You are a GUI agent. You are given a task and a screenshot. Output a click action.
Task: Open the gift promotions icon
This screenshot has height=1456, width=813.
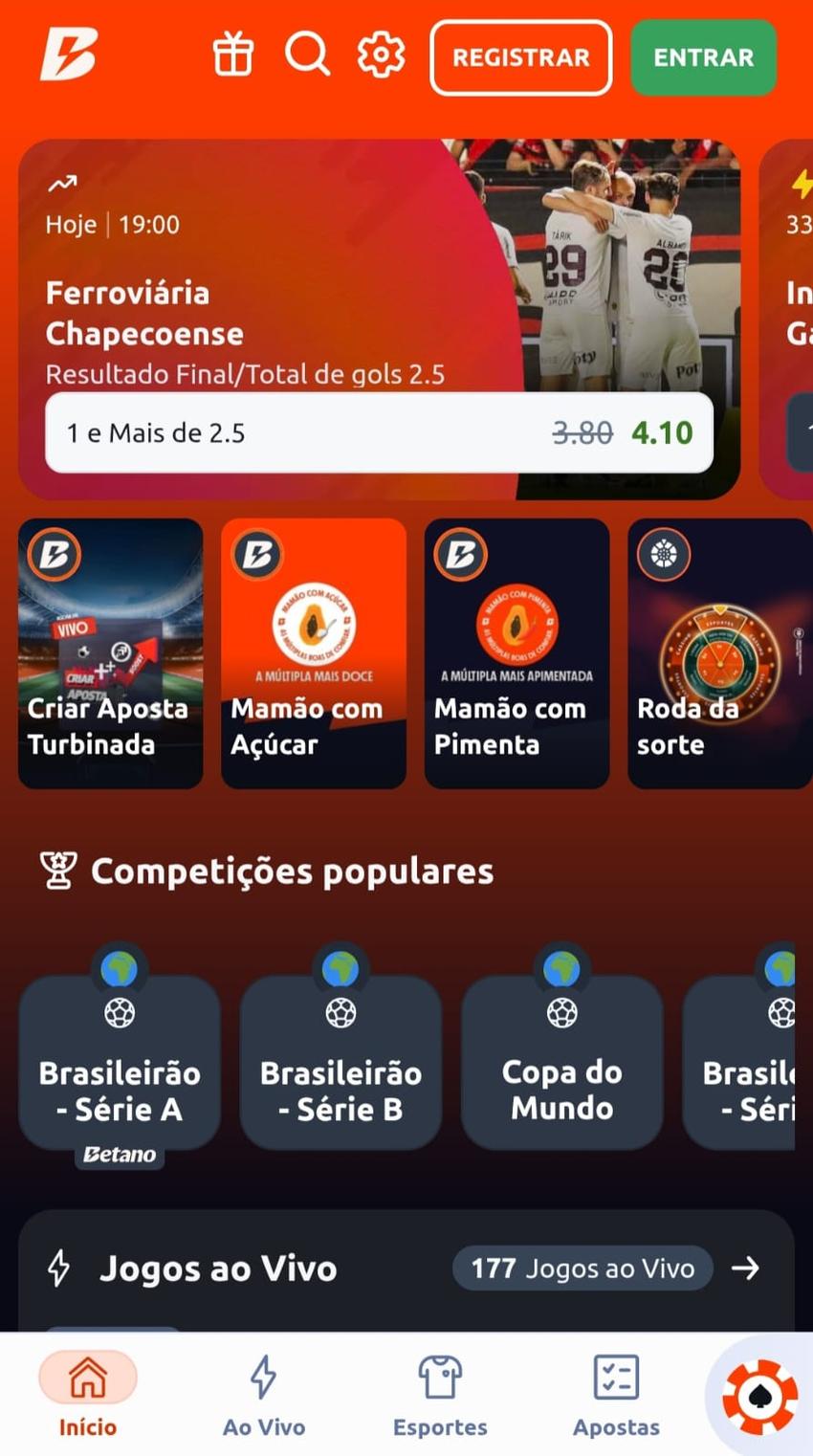232,55
